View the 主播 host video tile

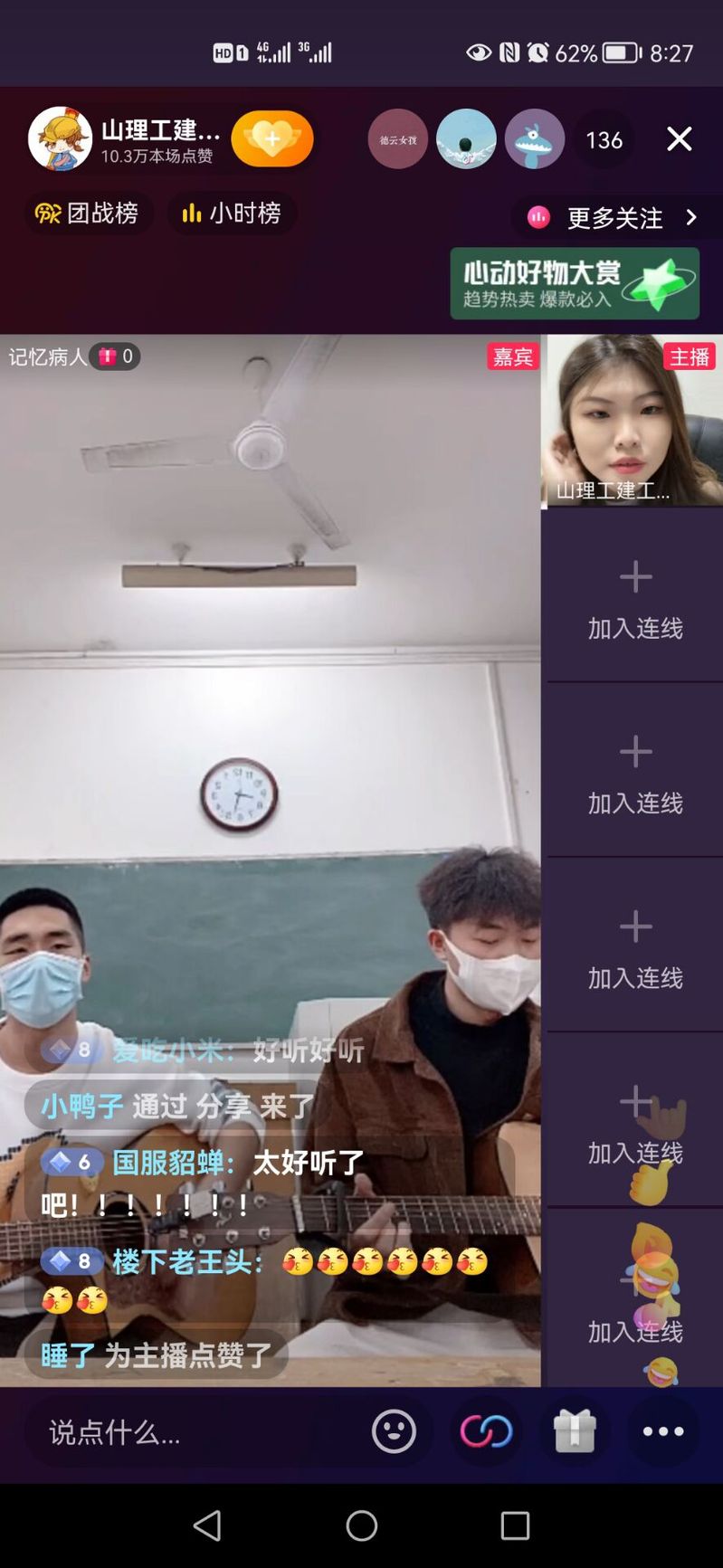coord(633,422)
